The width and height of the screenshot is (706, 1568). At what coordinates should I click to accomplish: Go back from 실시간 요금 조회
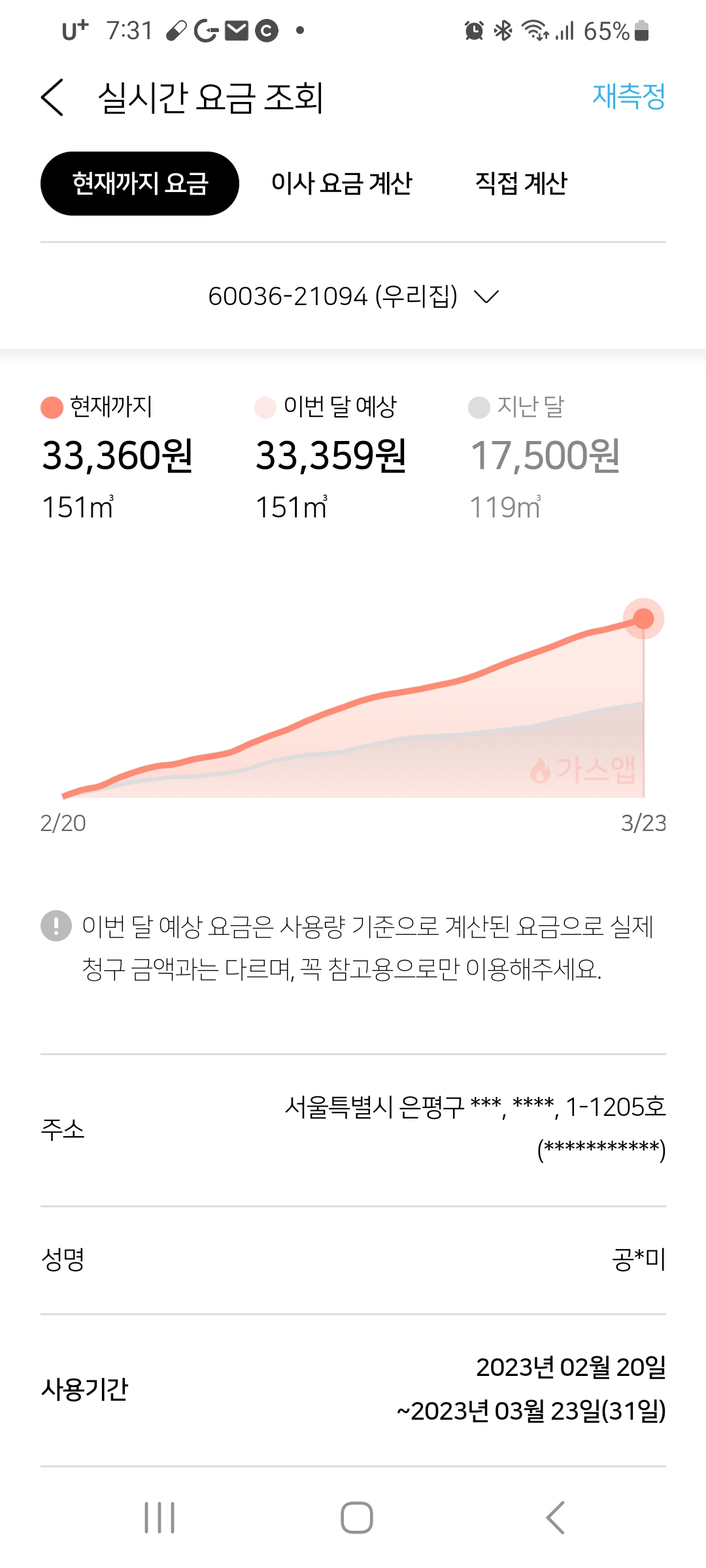(x=52, y=97)
